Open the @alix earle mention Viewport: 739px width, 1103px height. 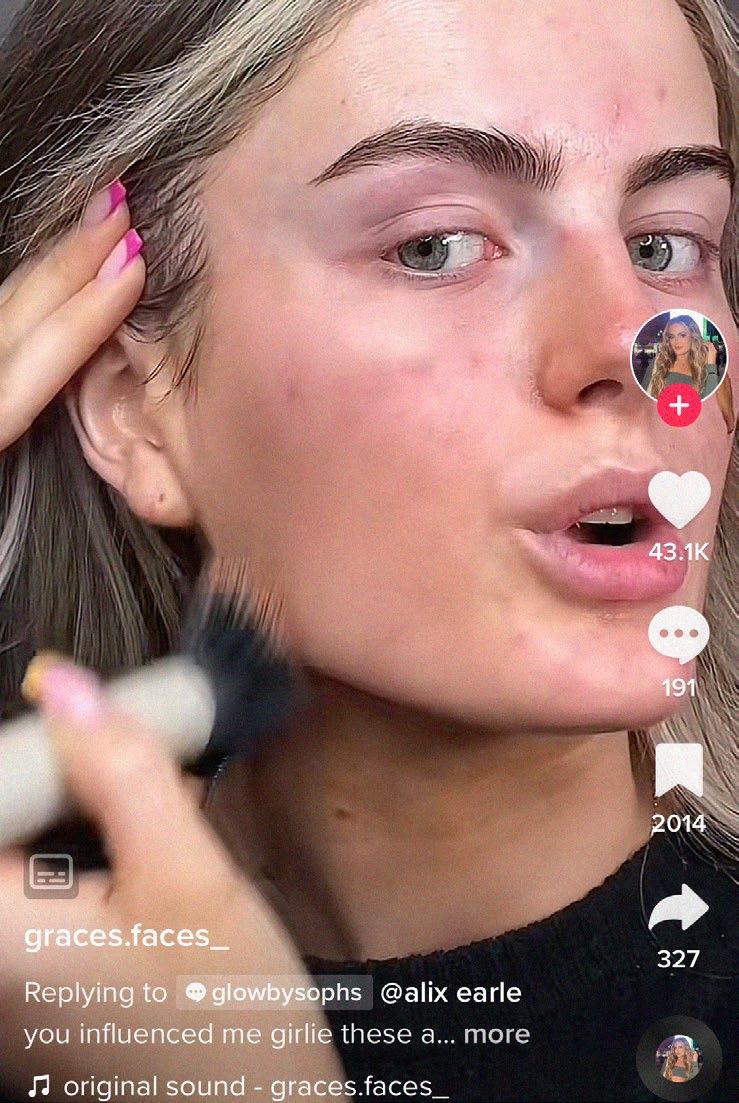(451, 993)
